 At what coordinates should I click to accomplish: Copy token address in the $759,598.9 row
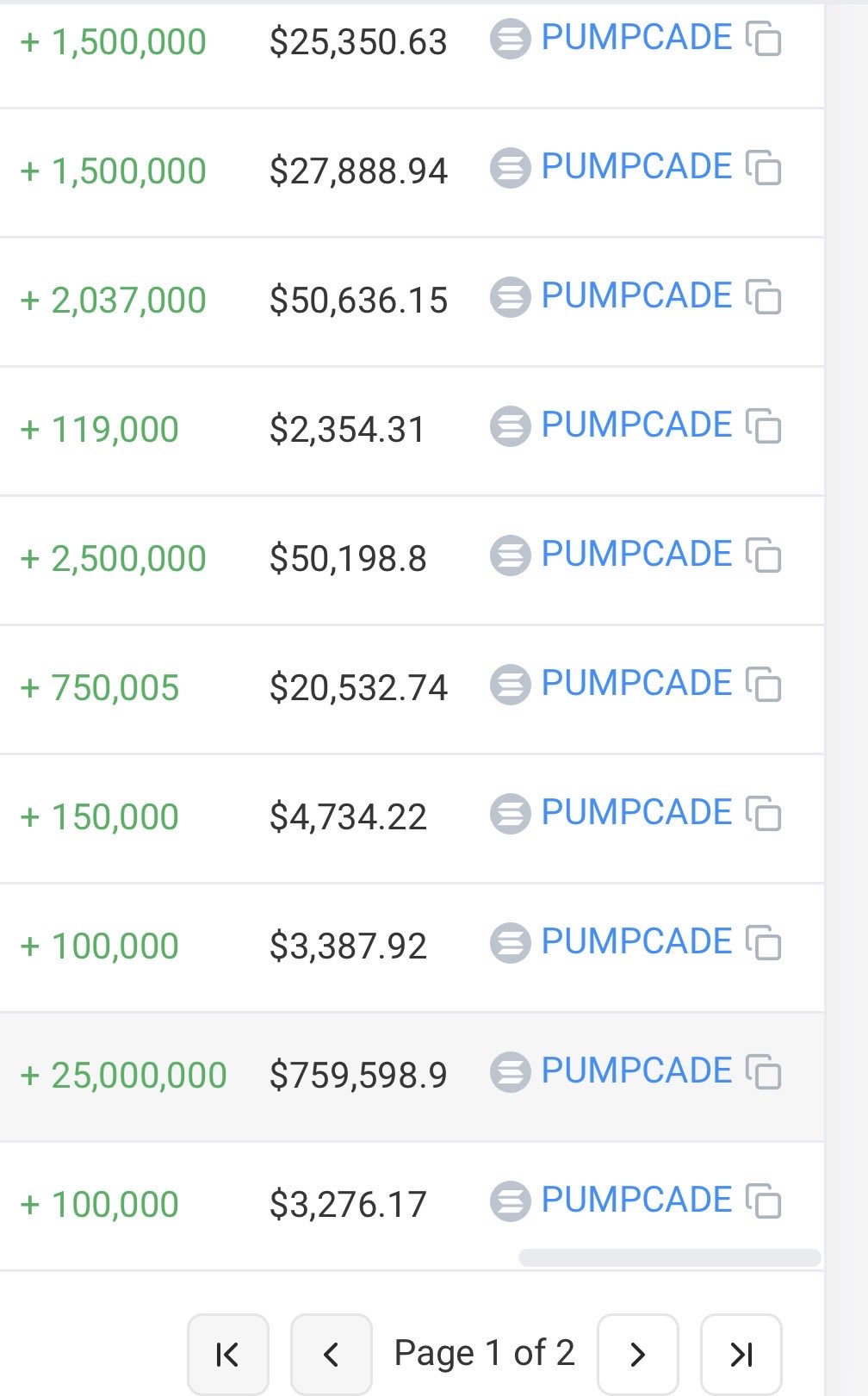point(764,1072)
